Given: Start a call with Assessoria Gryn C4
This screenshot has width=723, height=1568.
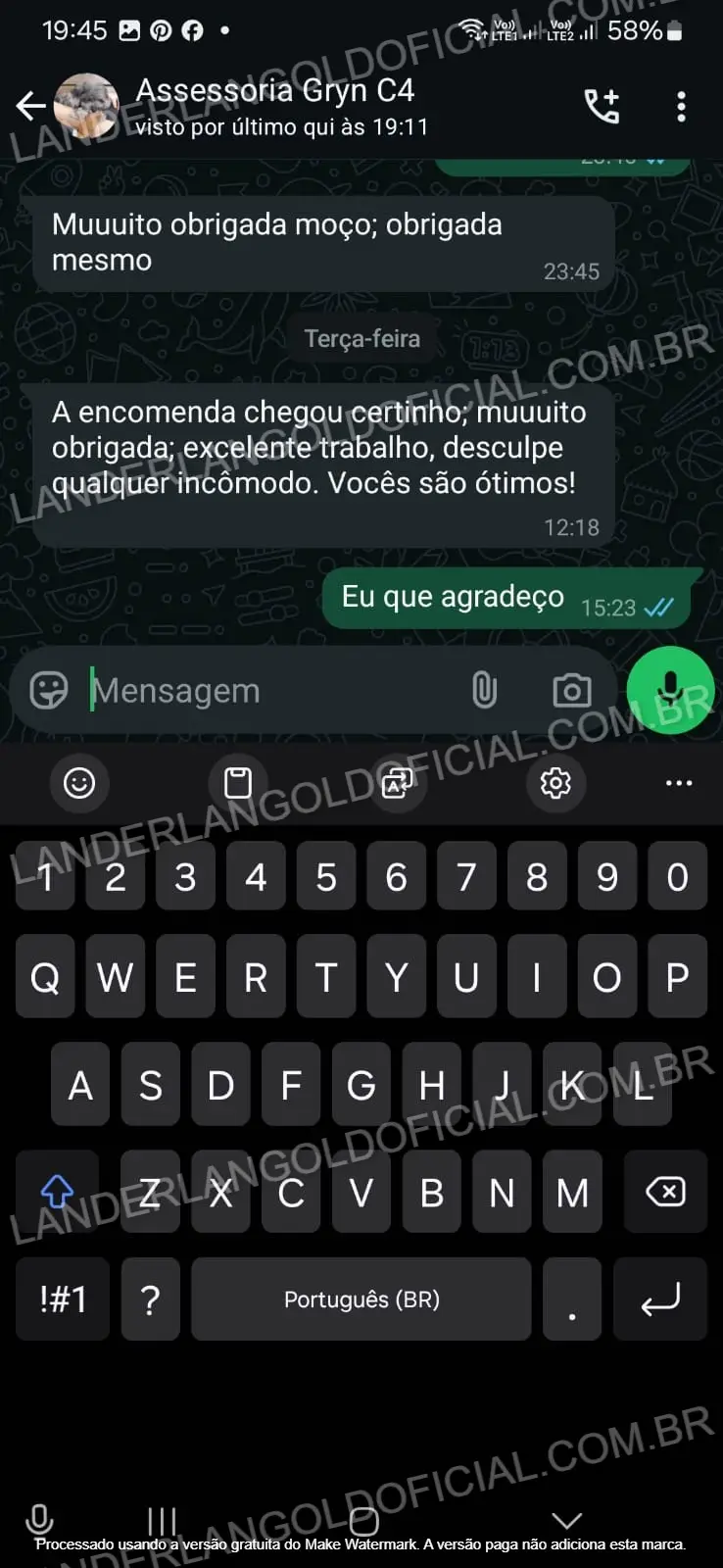Looking at the screenshot, I should [602, 106].
